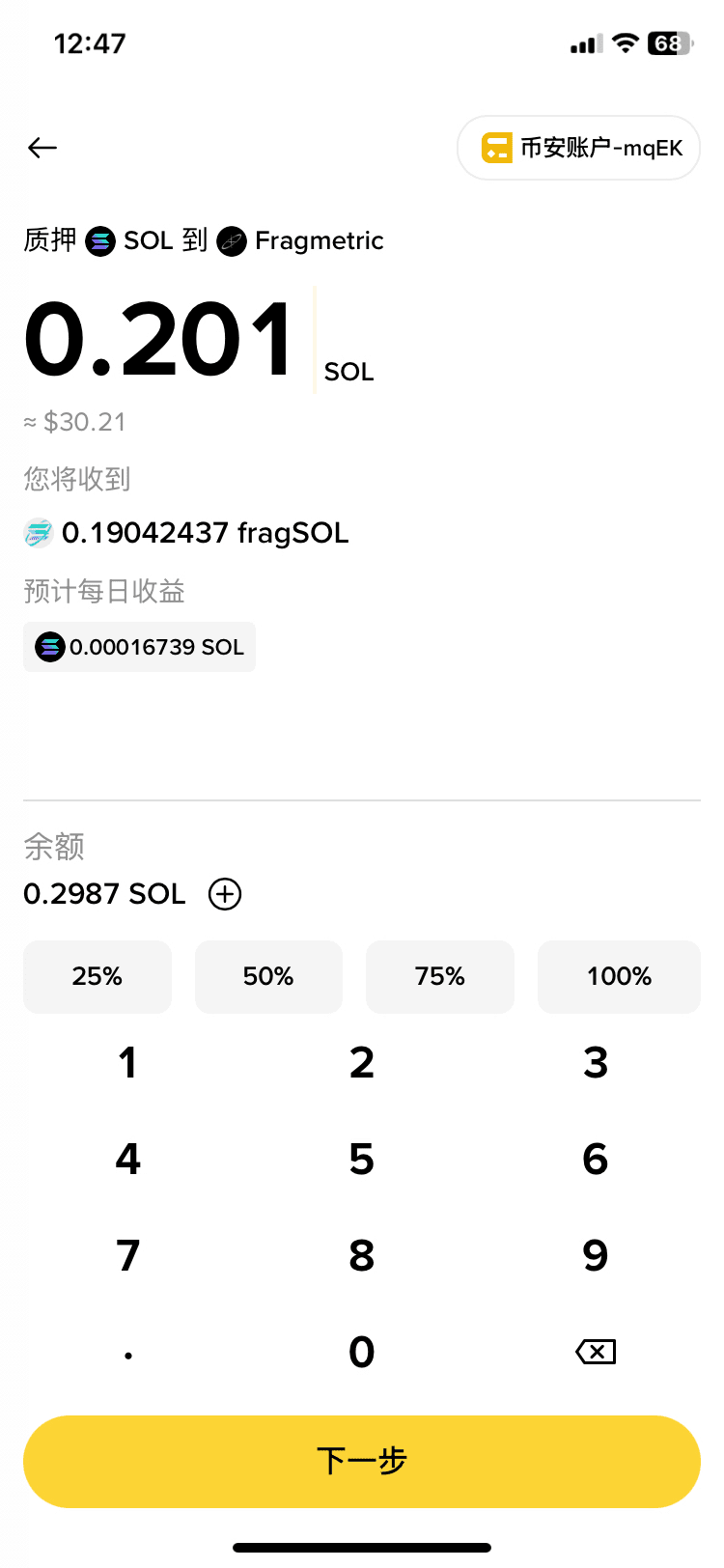Tap keypad number 4
Image resolution: width=724 pixels, height=1568 pixels.
(127, 1160)
